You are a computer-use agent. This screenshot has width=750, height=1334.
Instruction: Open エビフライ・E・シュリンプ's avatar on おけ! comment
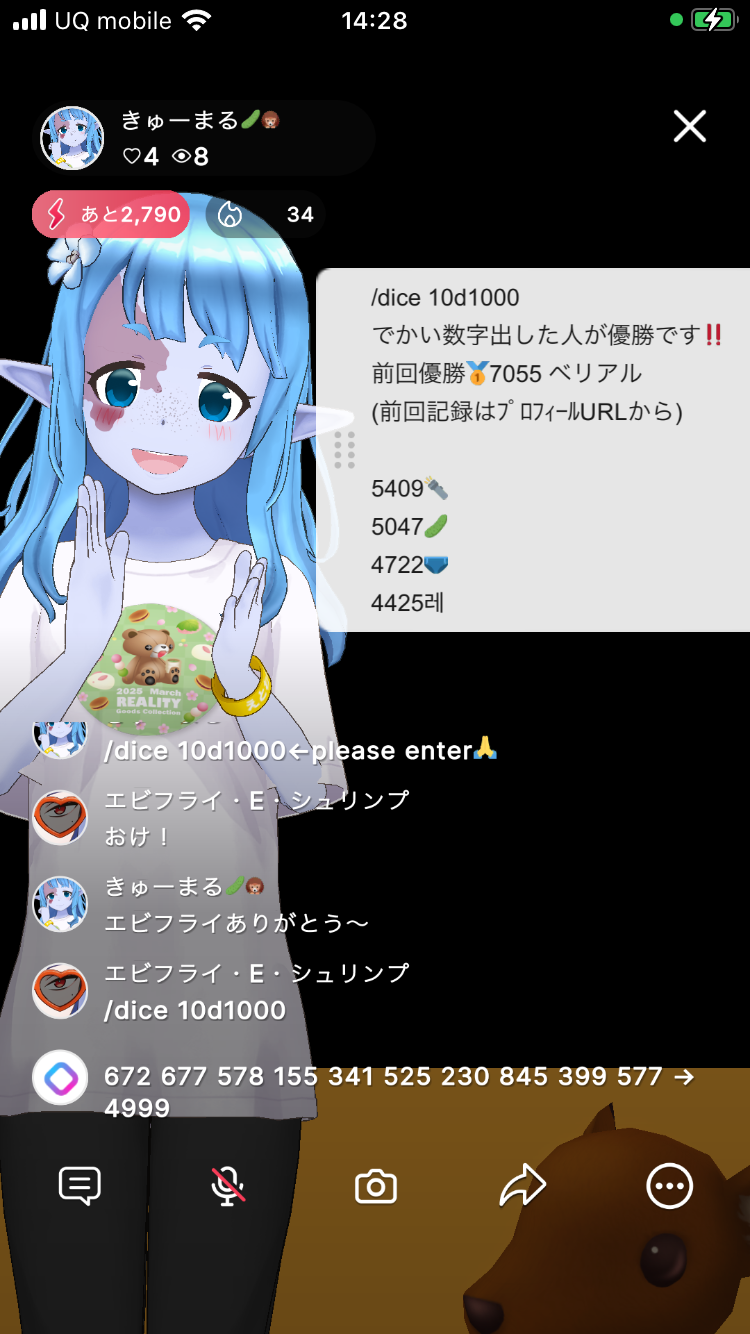click(61, 818)
